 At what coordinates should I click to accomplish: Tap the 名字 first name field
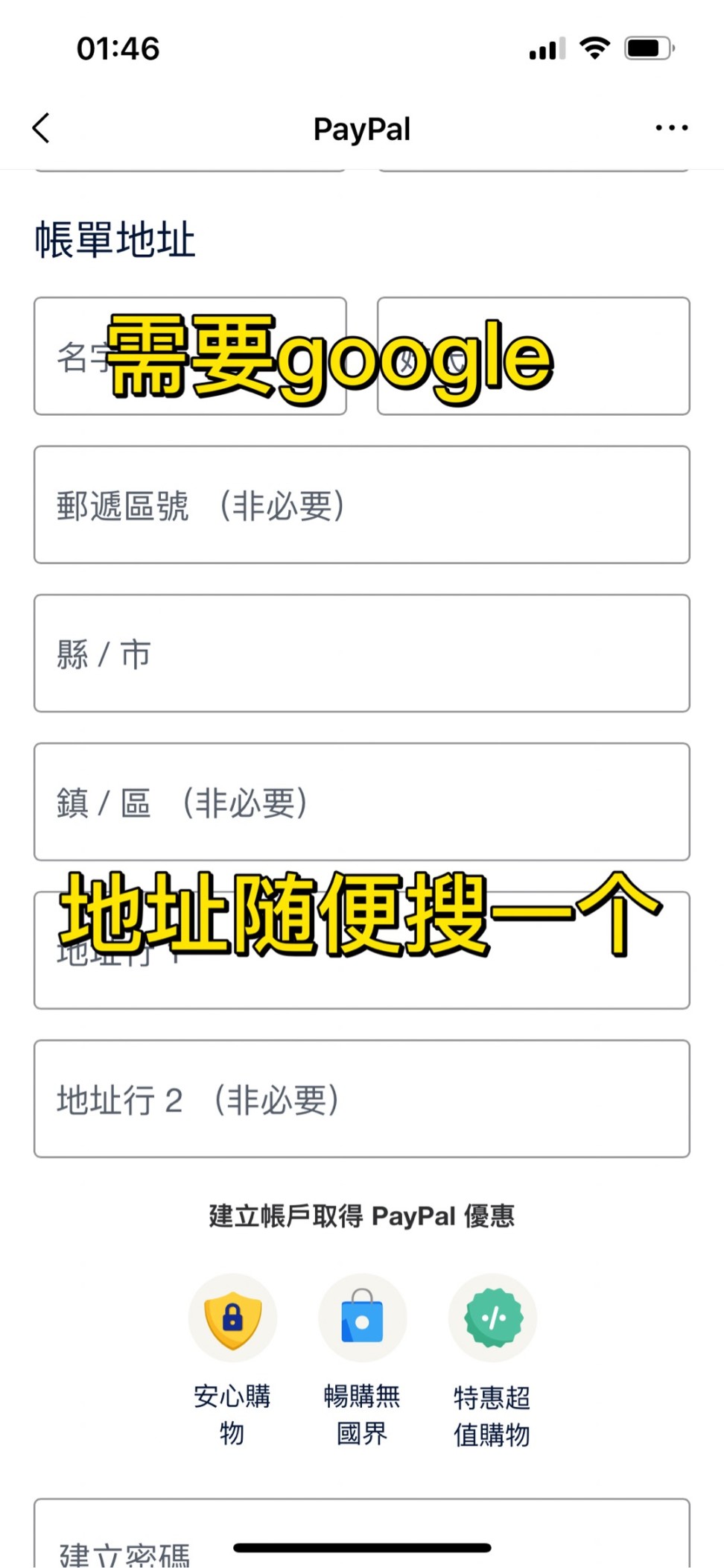(189, 356)
